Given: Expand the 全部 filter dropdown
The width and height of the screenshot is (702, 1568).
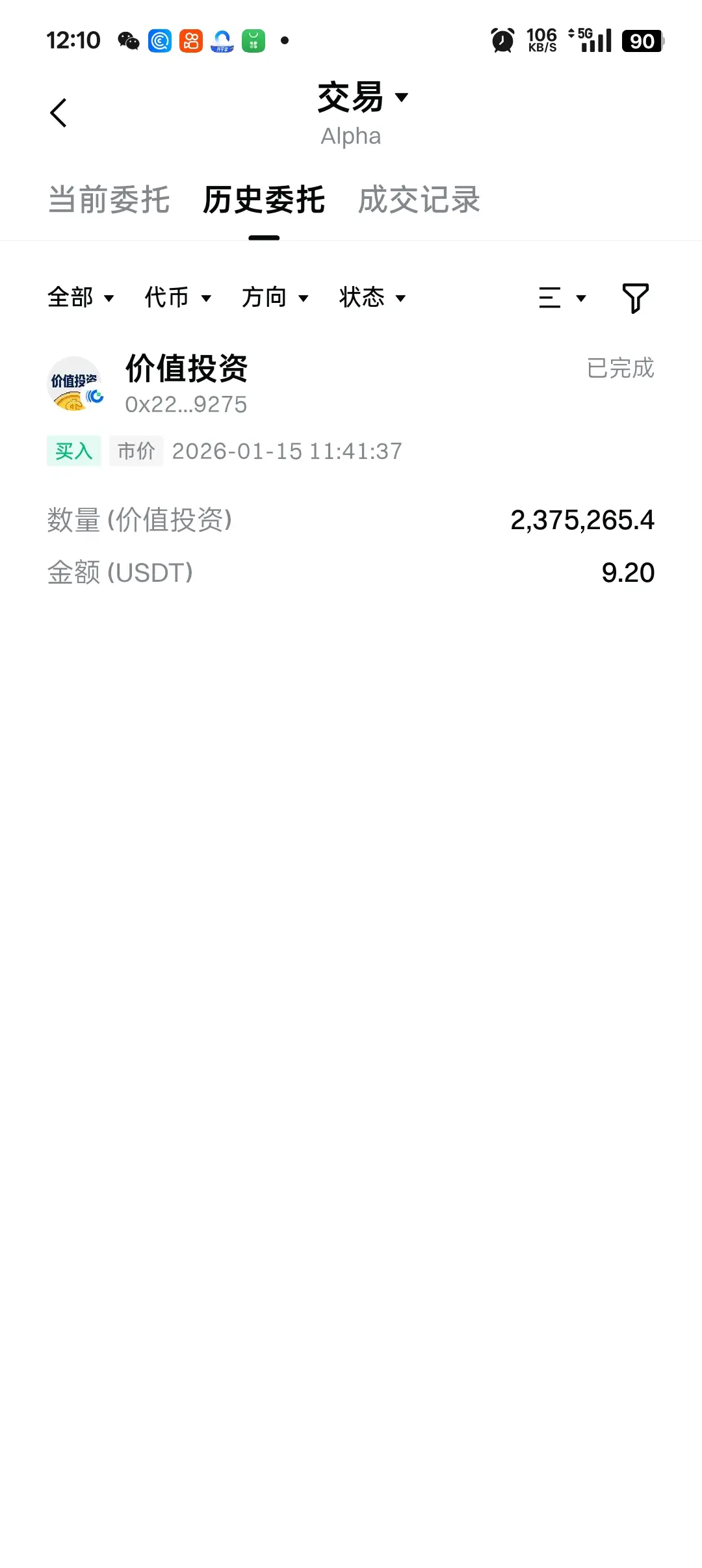Looking at the screenshot, I should [81, 298].
